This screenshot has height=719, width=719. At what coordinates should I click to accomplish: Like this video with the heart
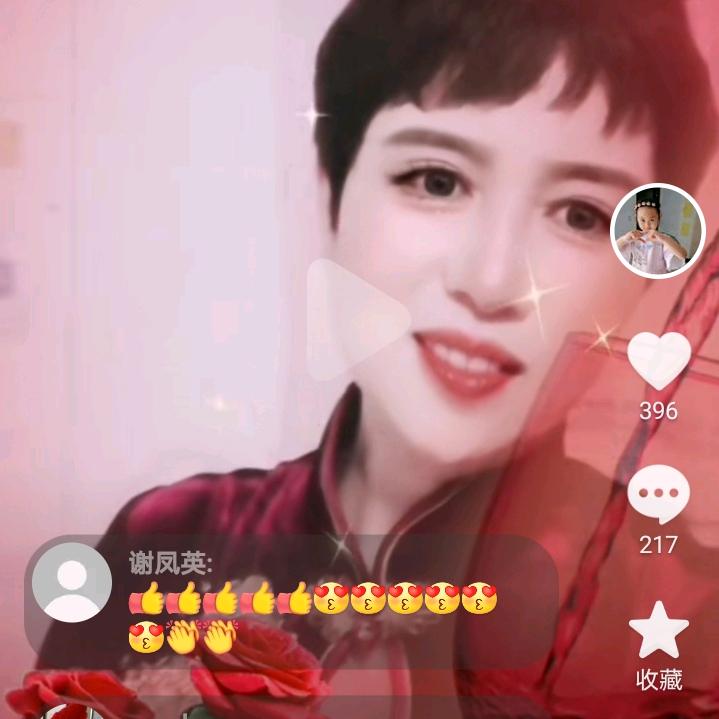(x=658, y=361)
